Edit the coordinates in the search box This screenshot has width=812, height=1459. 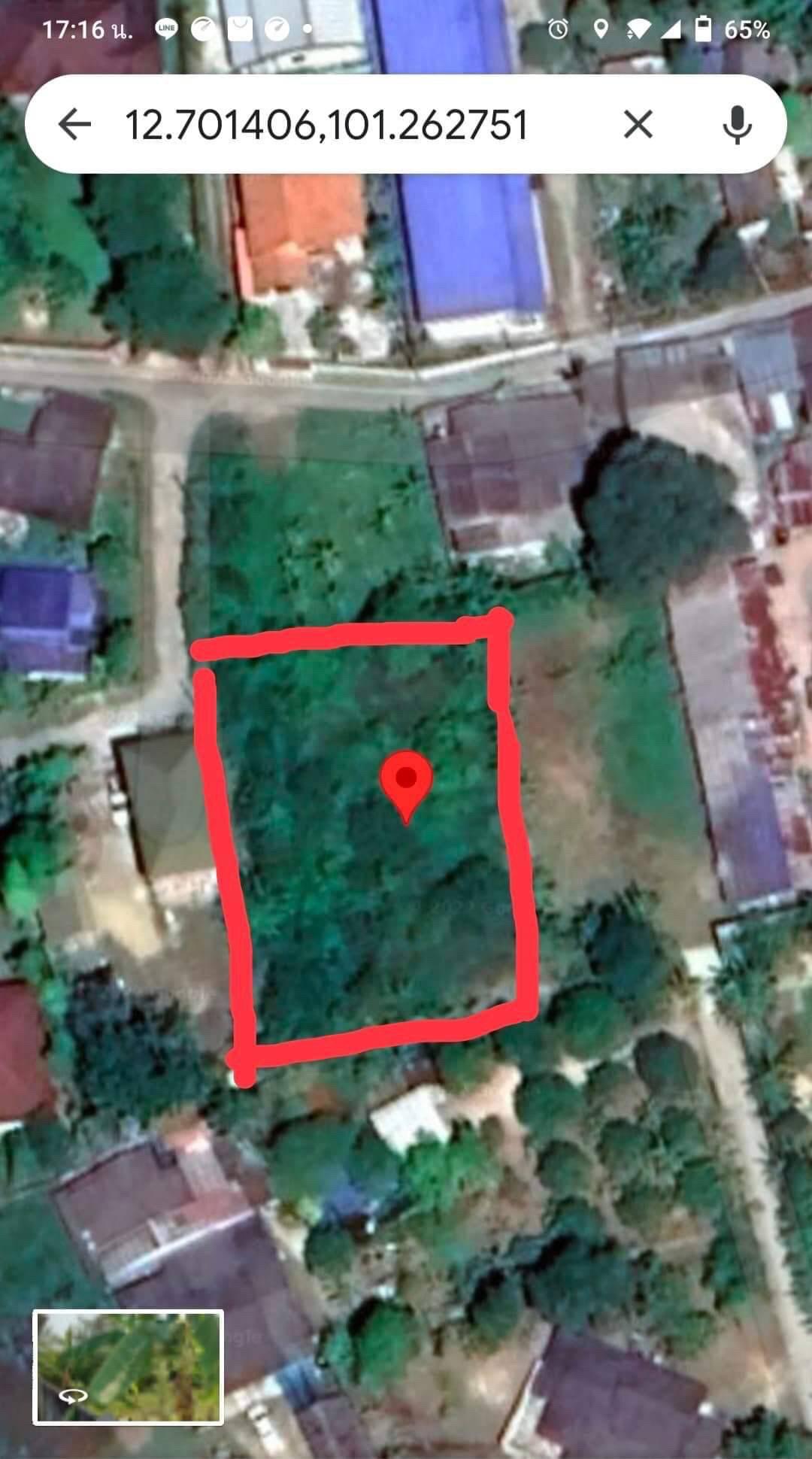click(326, 125)
